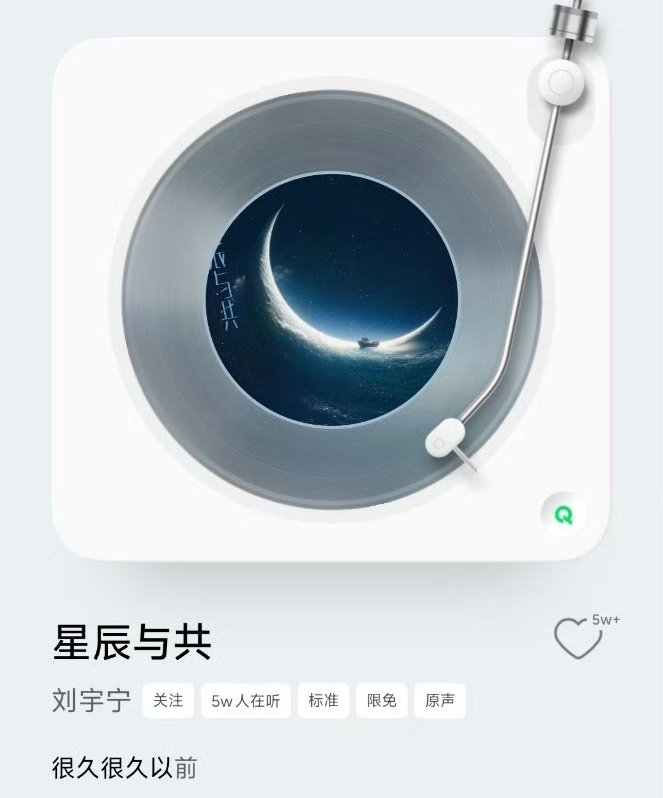
Task: Open artist page for 刘宇宁
Action: pos(91,701)
